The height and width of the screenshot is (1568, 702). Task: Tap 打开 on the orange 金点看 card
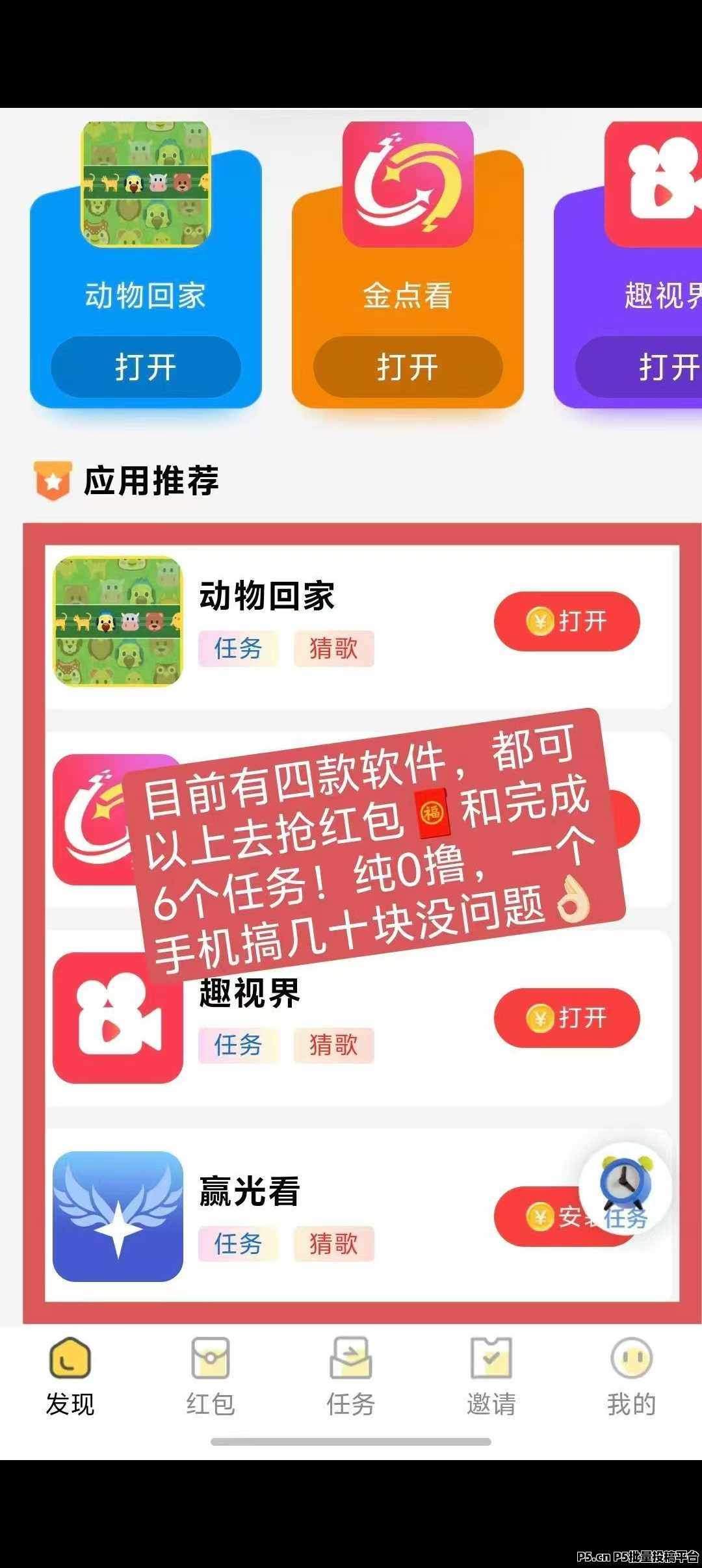point(408,367)
